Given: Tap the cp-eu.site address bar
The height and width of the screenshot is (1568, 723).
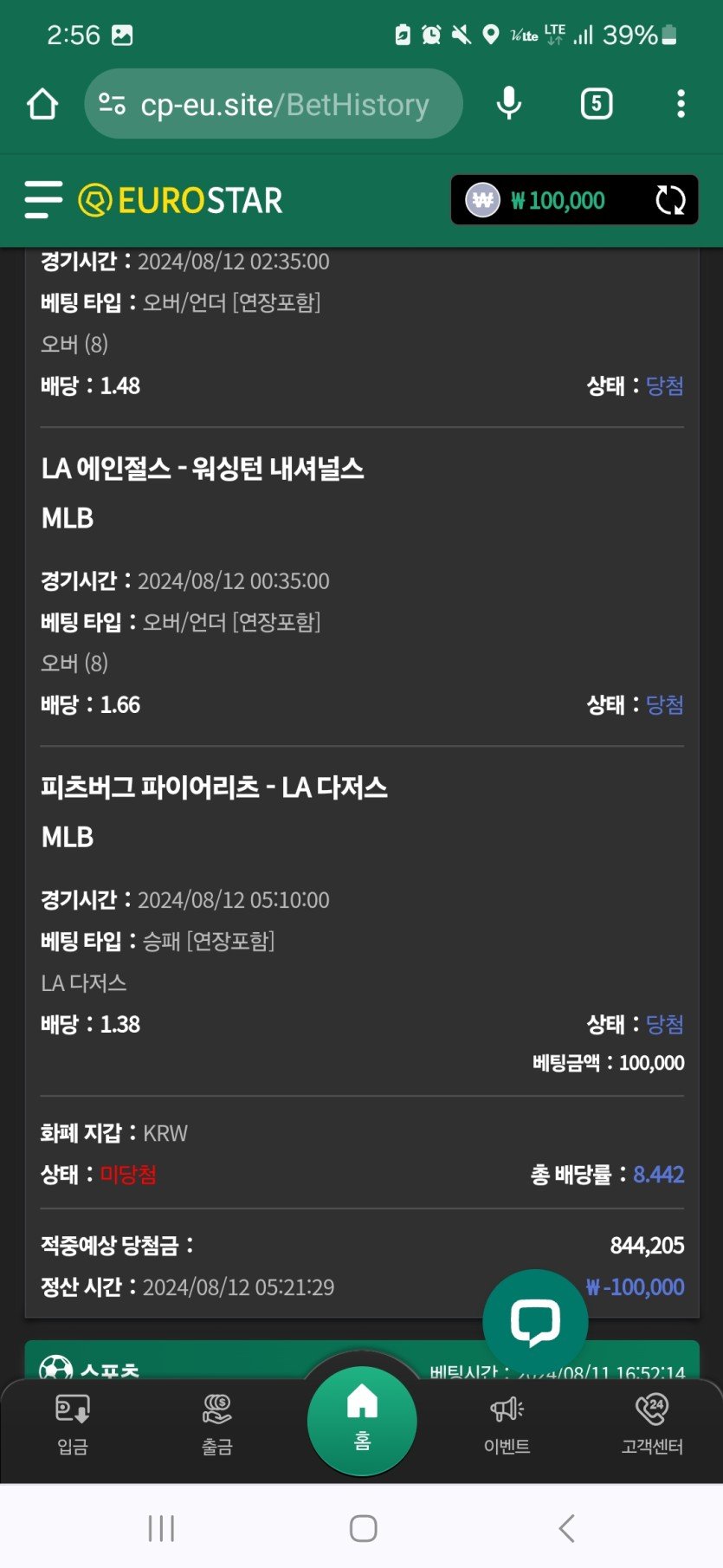Looking at the screenshot, I should [x=273, y=105].
